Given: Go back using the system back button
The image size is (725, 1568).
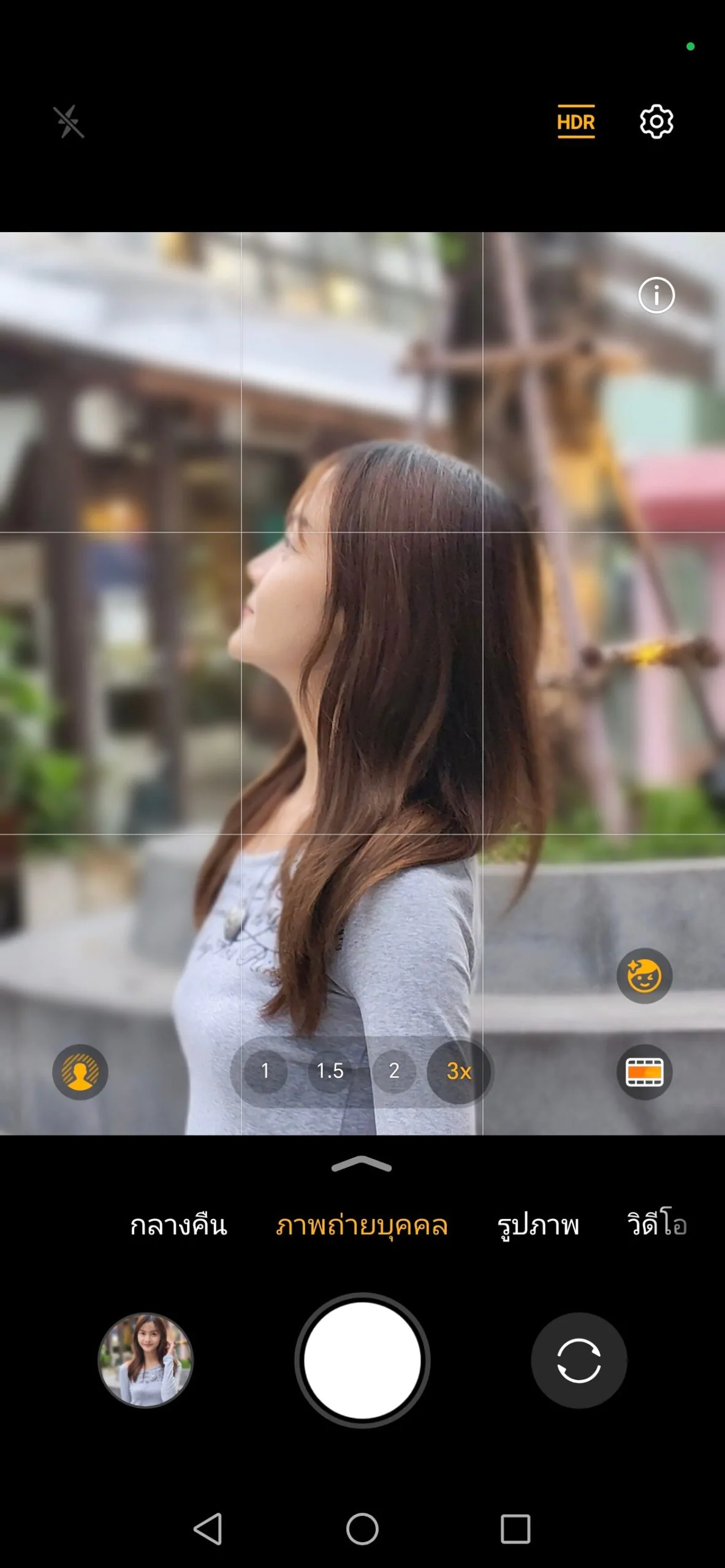Looking at the screenshot, I should click(208, 1529).
